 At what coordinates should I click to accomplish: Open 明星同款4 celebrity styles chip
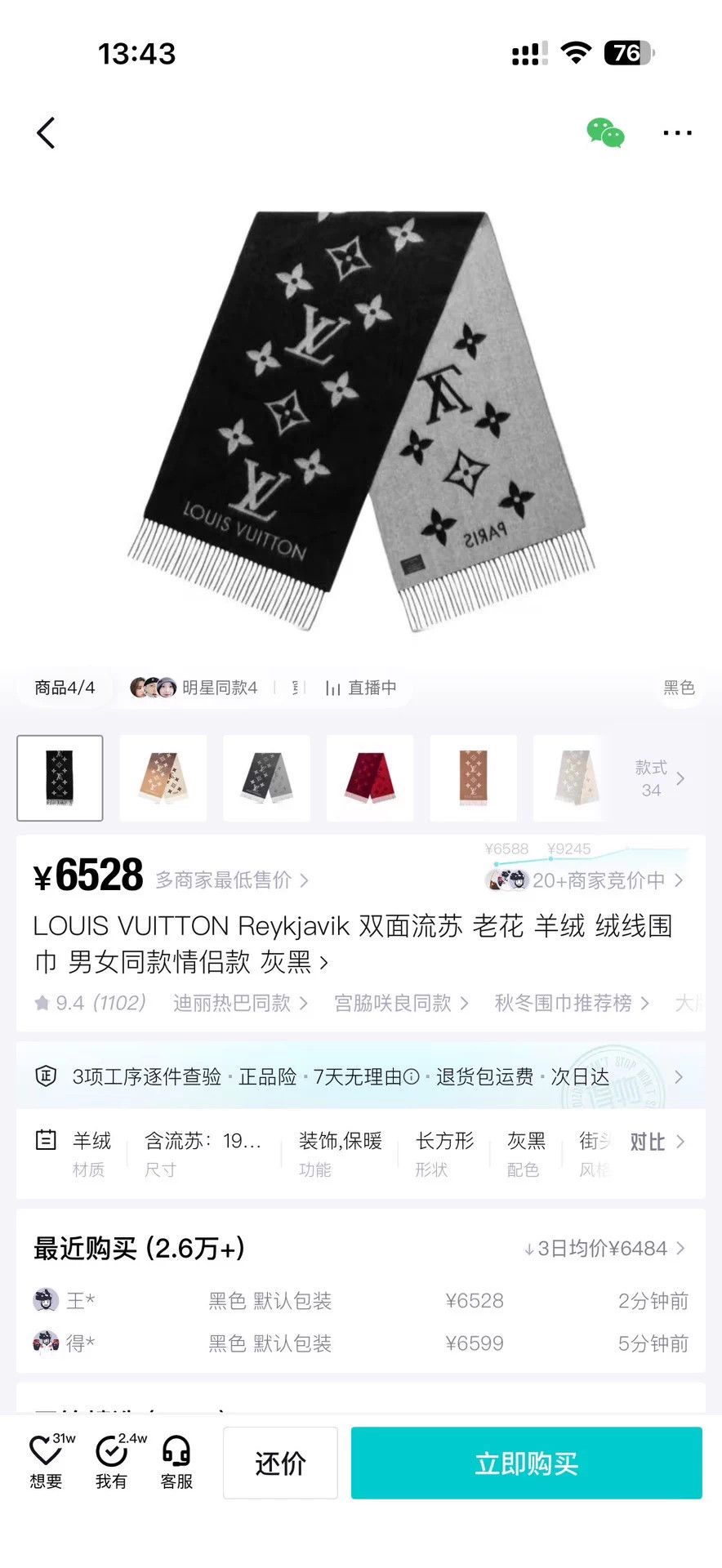pos(194,688)
